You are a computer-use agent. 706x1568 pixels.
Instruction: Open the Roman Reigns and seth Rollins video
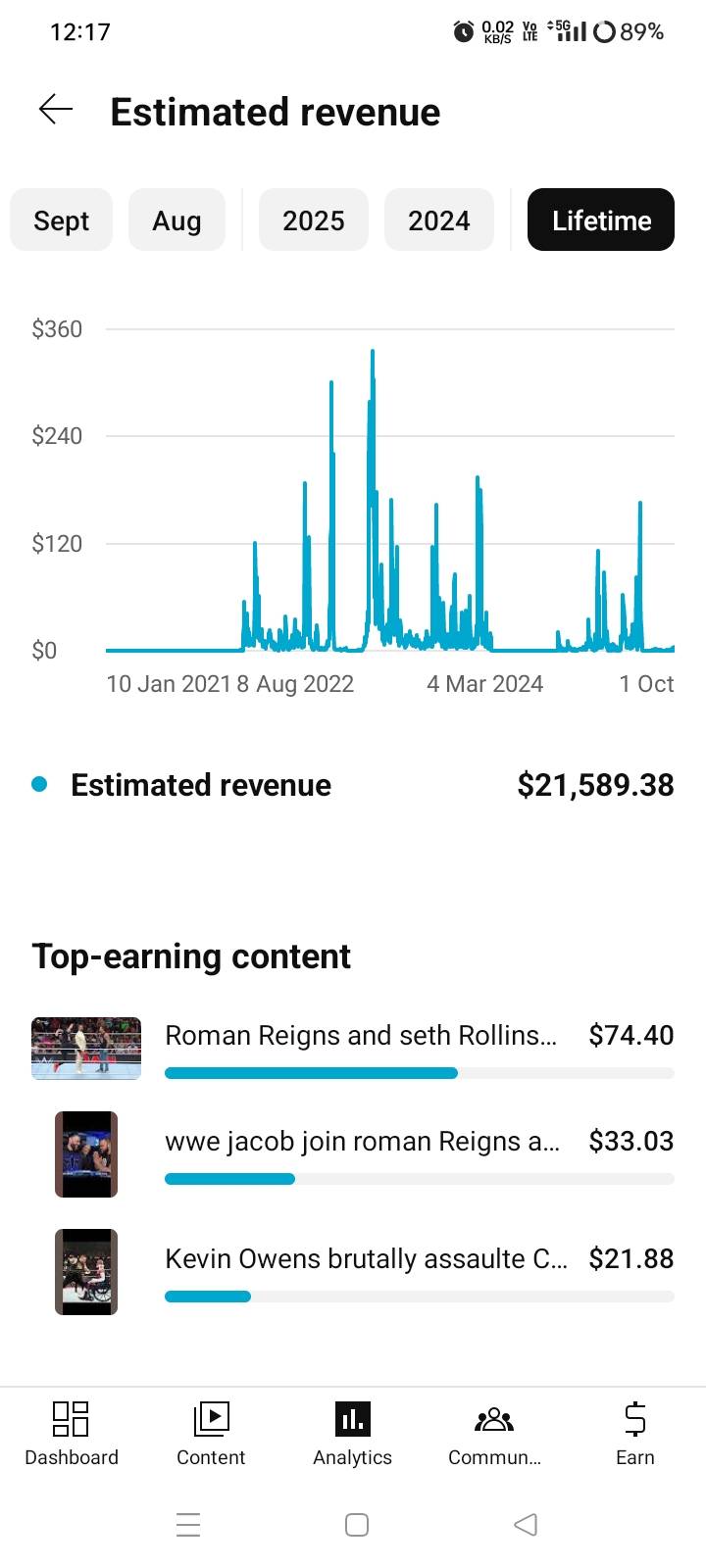click(x=360, y=1036)
